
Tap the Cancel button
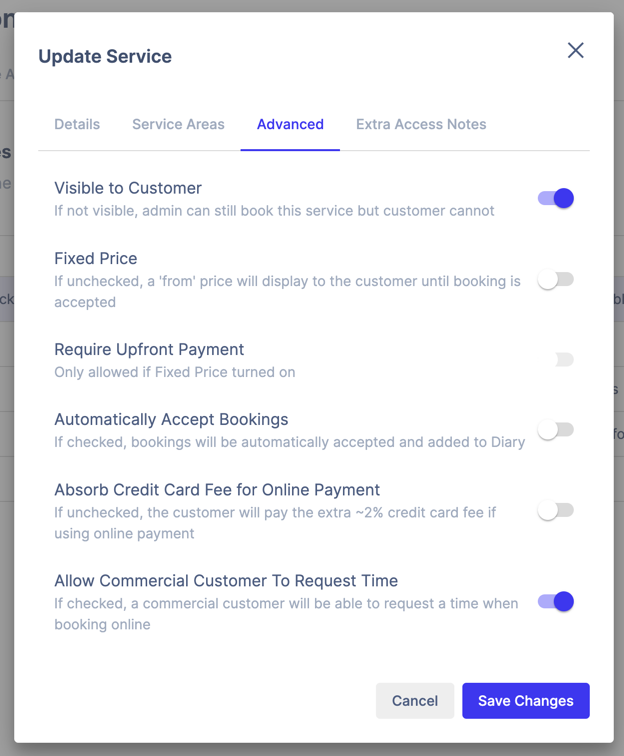pos(415,701)
